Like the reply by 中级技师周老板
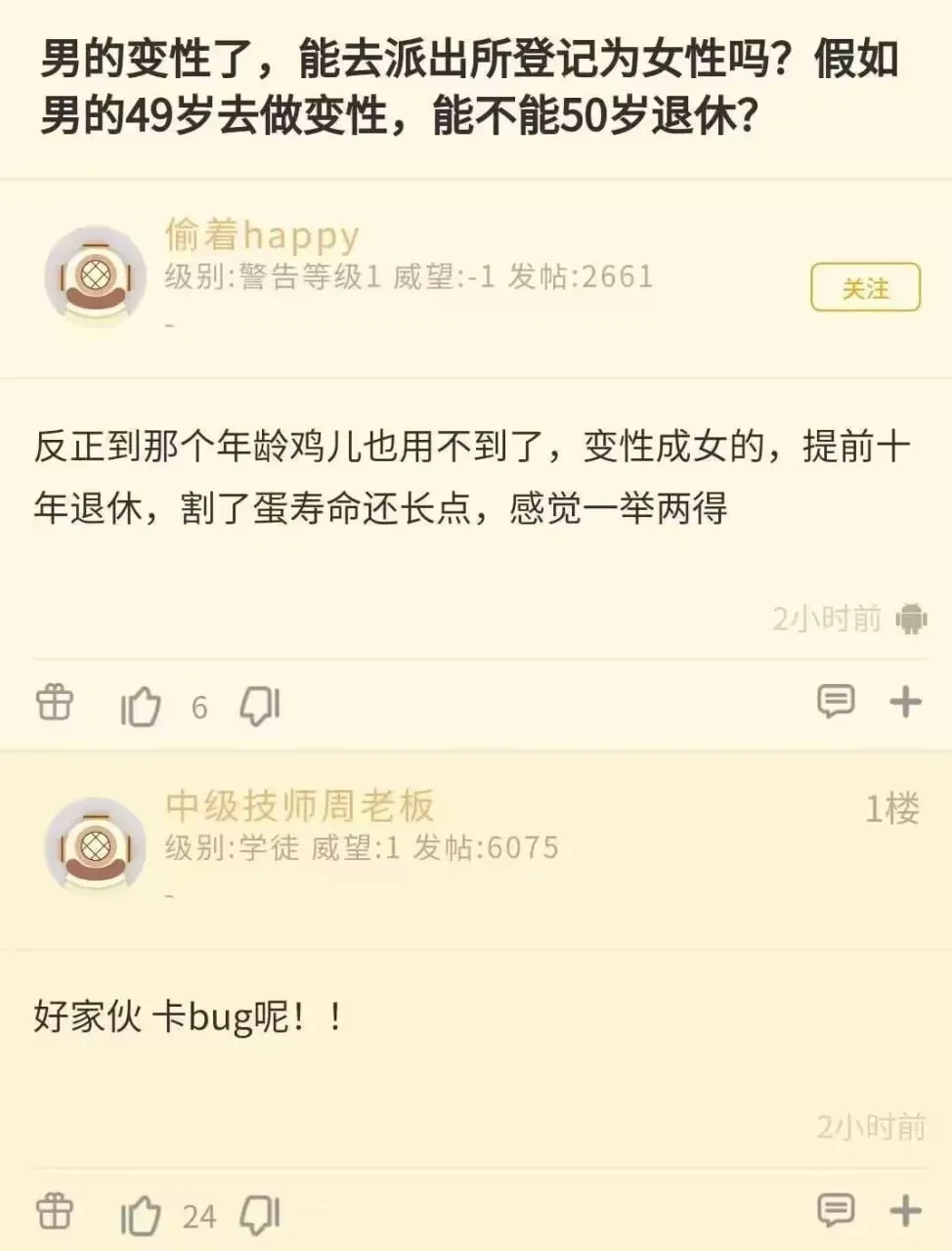Viewport: 952px width, 1251px height. (141, 1216)
